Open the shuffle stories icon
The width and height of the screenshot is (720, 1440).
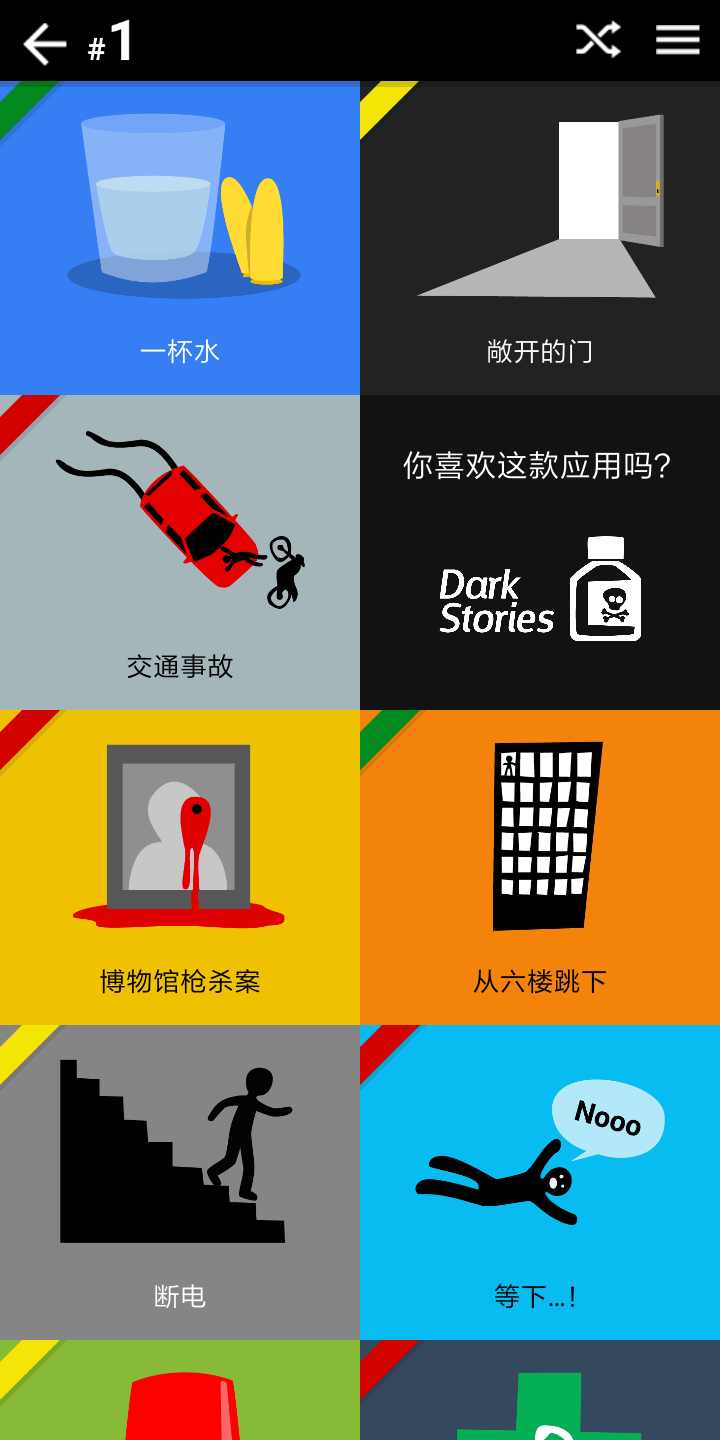pos(599,41)
